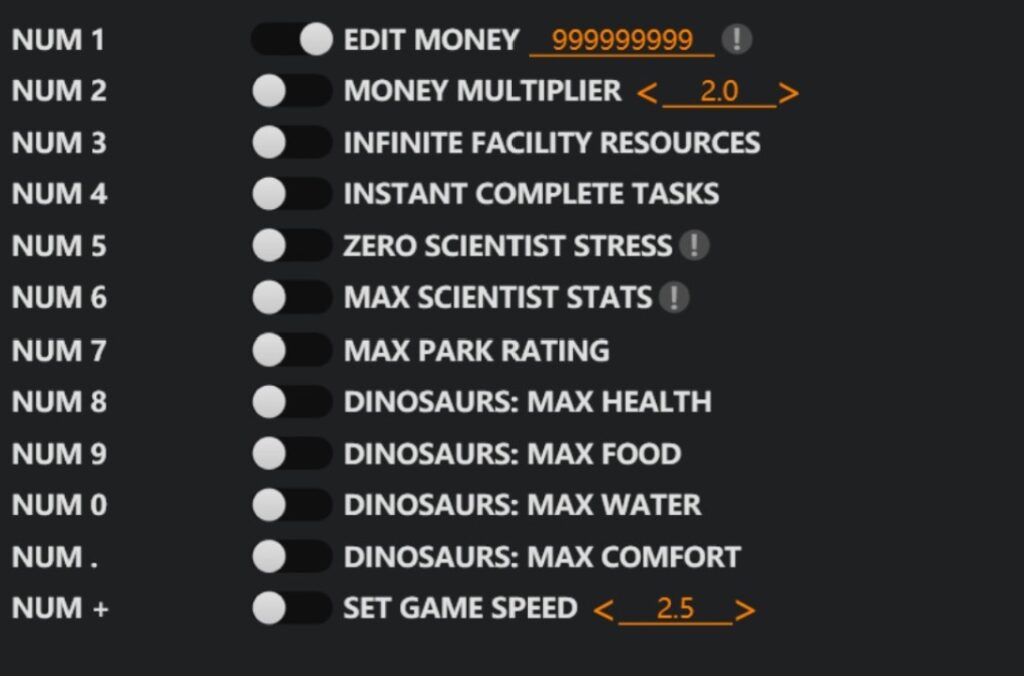Enable Infinite Facility Resources
1024x676 pixels.
pyautogui.click(x=291, y=143)
